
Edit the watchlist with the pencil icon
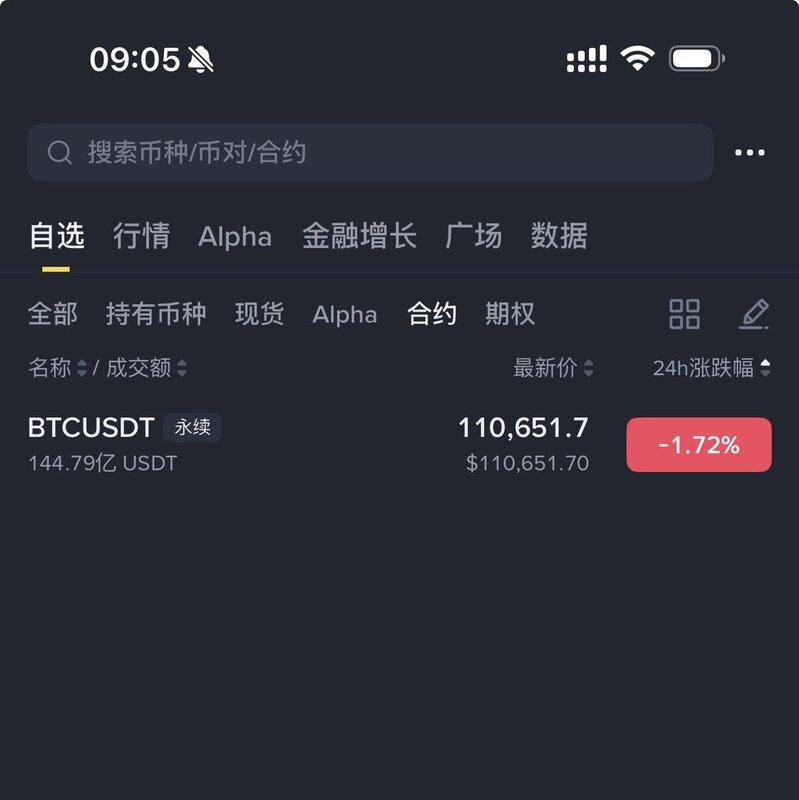click(x=754, y=314)
